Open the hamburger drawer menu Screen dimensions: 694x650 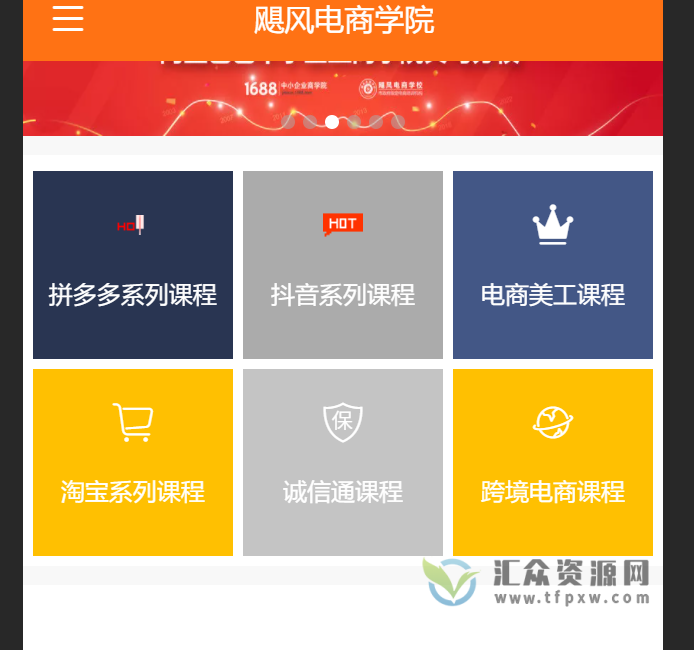click(68, 18)
